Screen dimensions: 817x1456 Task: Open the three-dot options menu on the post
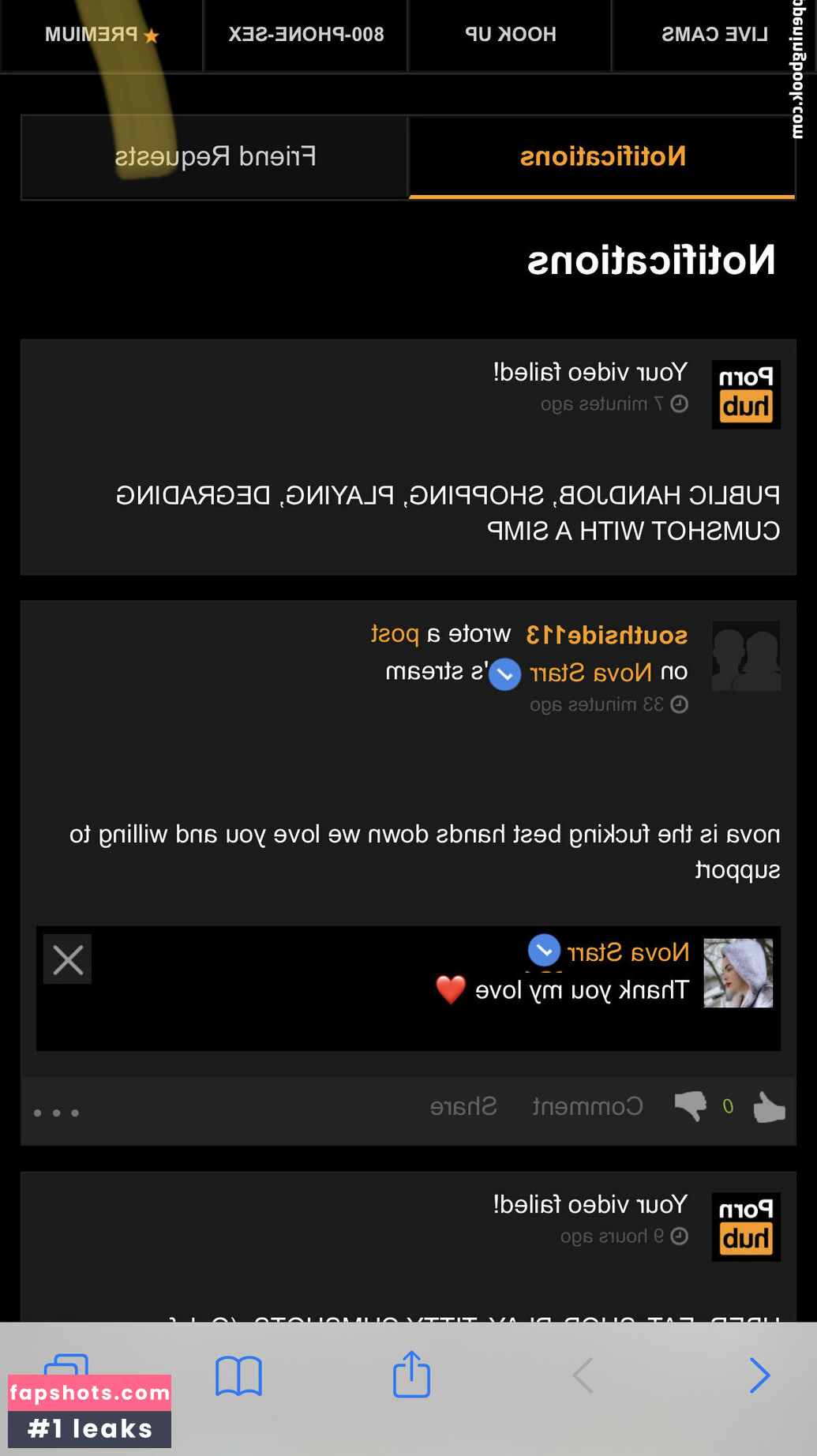pyautogui.click(x=56, y=1113)
